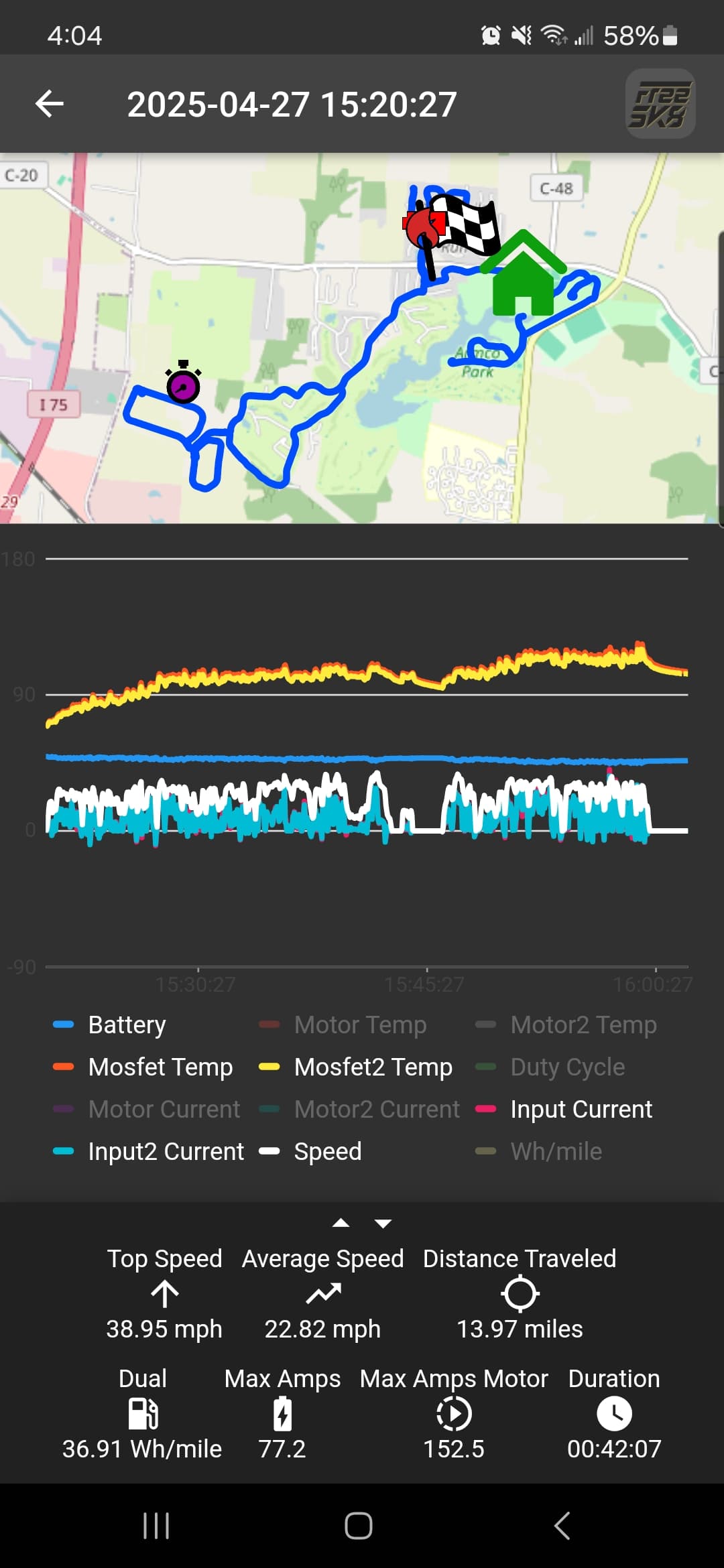The height and width of the screenshot is (1568, 724).
Task: Hide the Battery series on the chart
Action: [109, 1025]
